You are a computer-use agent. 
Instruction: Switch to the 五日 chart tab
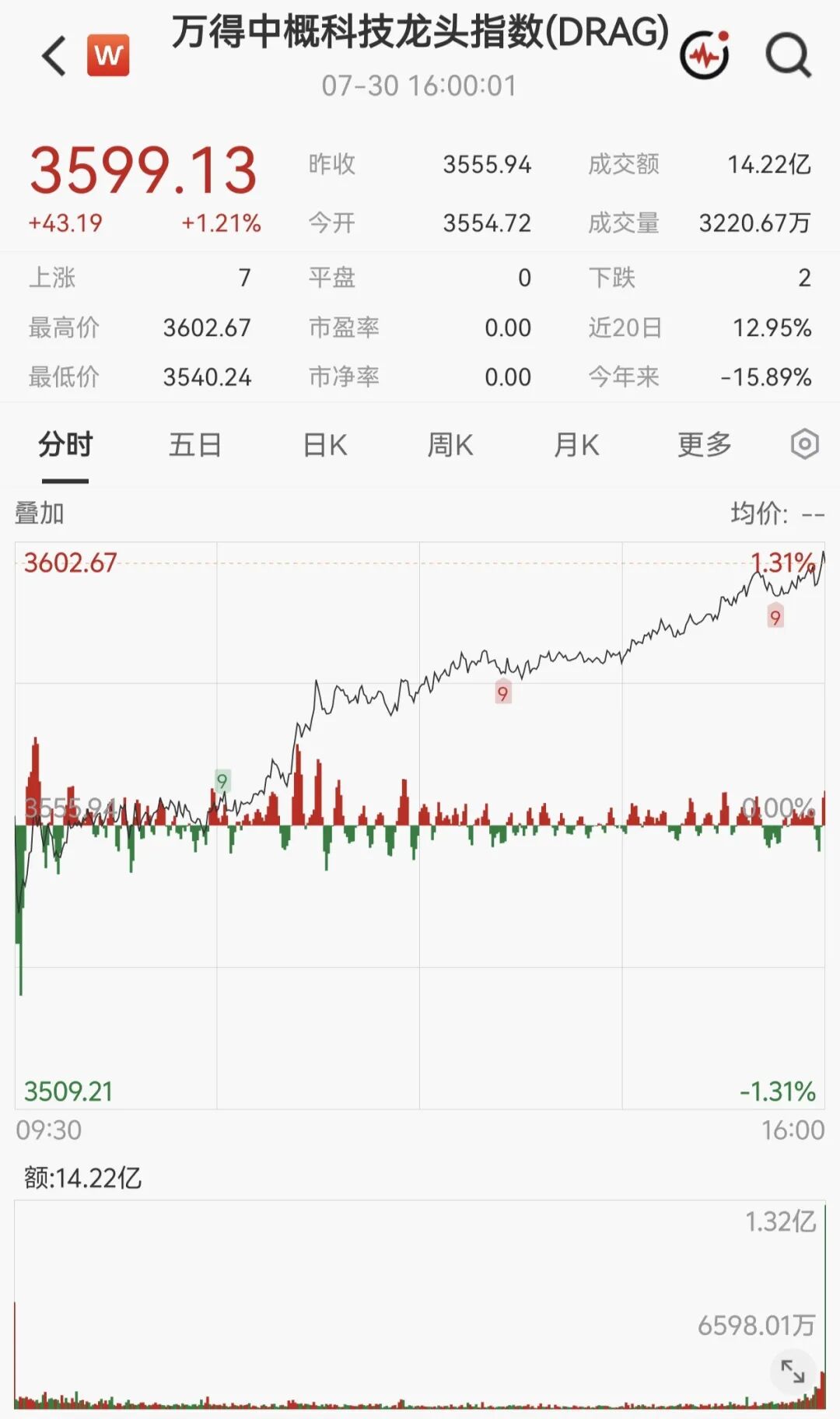(195, 445)
